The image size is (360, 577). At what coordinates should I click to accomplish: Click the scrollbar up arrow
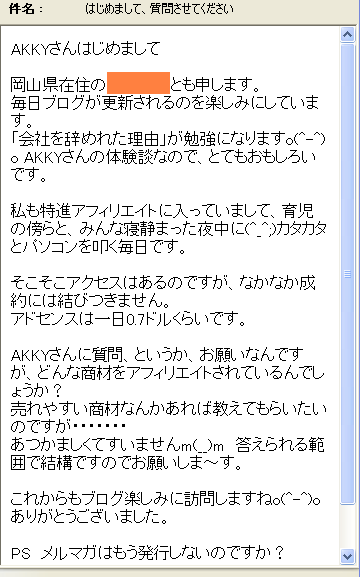click(x=347, y=35)
